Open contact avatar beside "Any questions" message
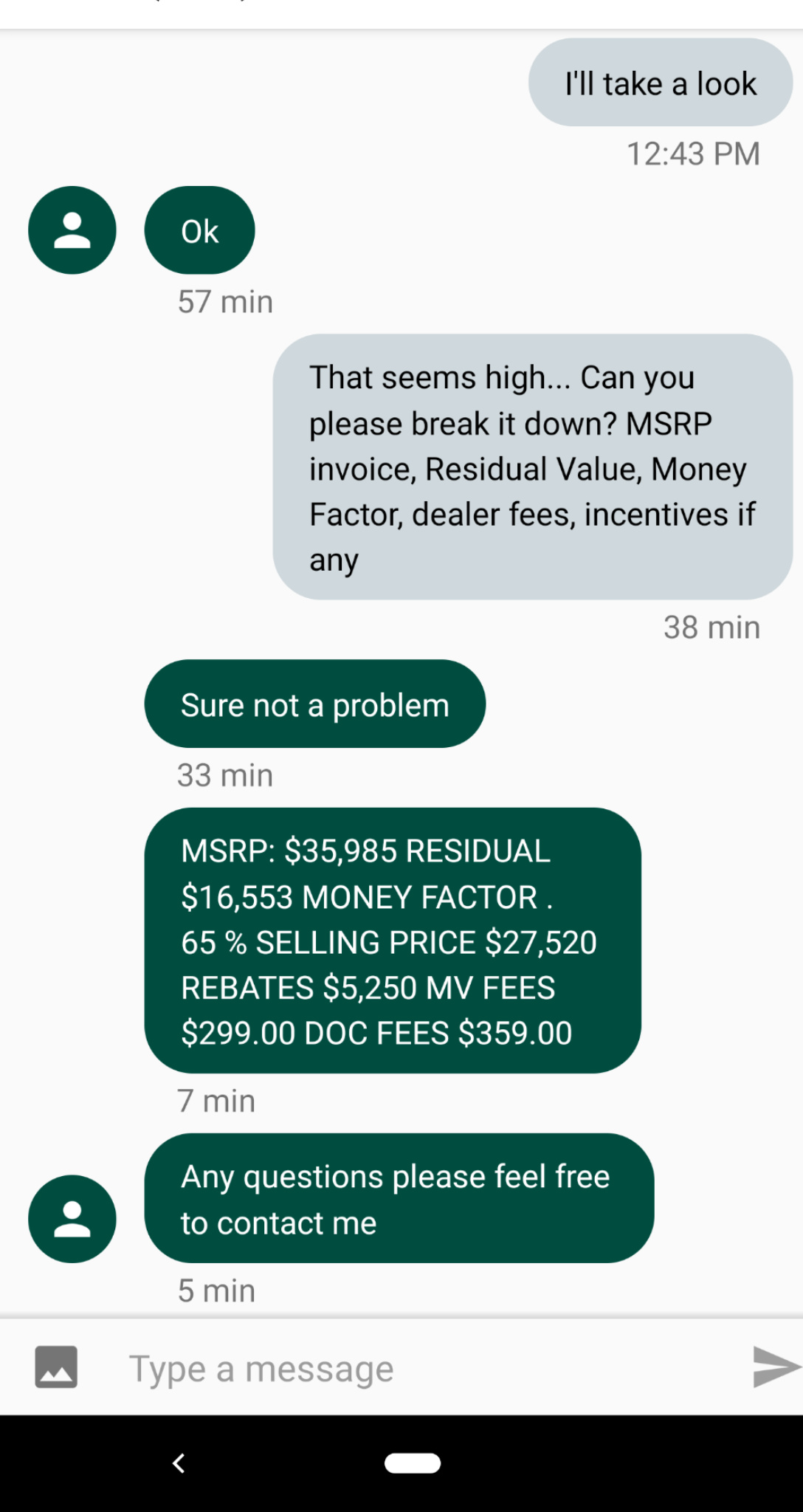Image resolution: width=803 pixels, height=1512 pixels. (72, 1219)
